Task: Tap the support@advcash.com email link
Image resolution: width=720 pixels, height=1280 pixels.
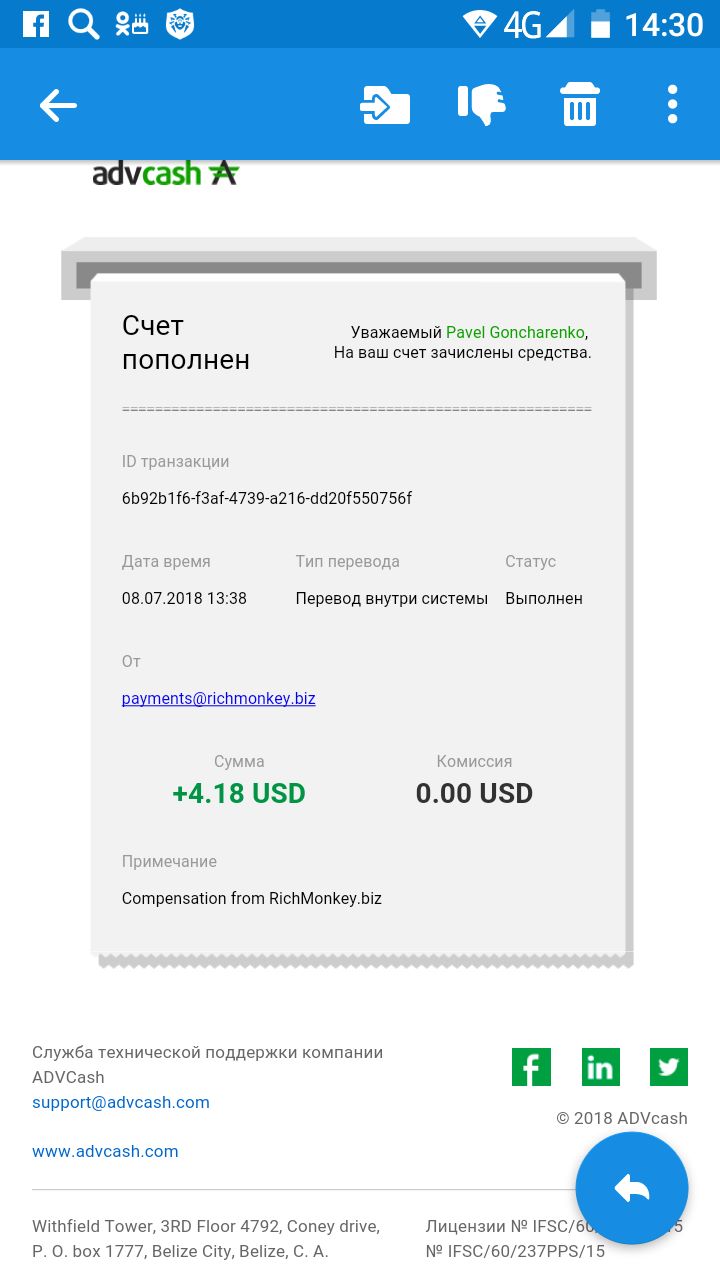Action: [121, 1102]
